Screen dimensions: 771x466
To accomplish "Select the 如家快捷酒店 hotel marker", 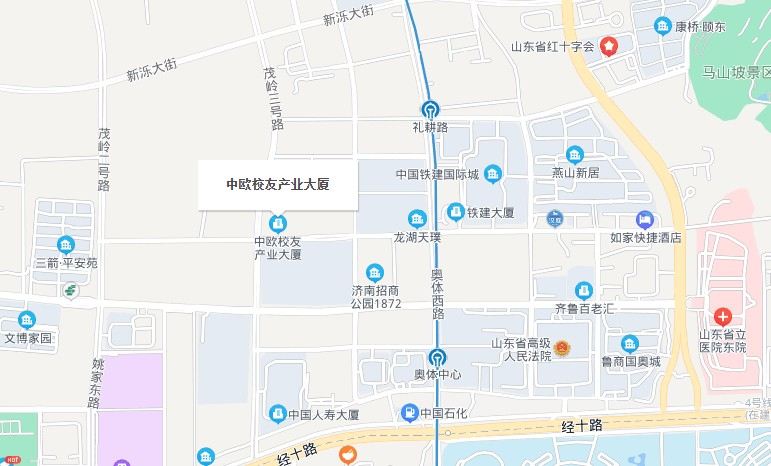I will coord(645,220).
